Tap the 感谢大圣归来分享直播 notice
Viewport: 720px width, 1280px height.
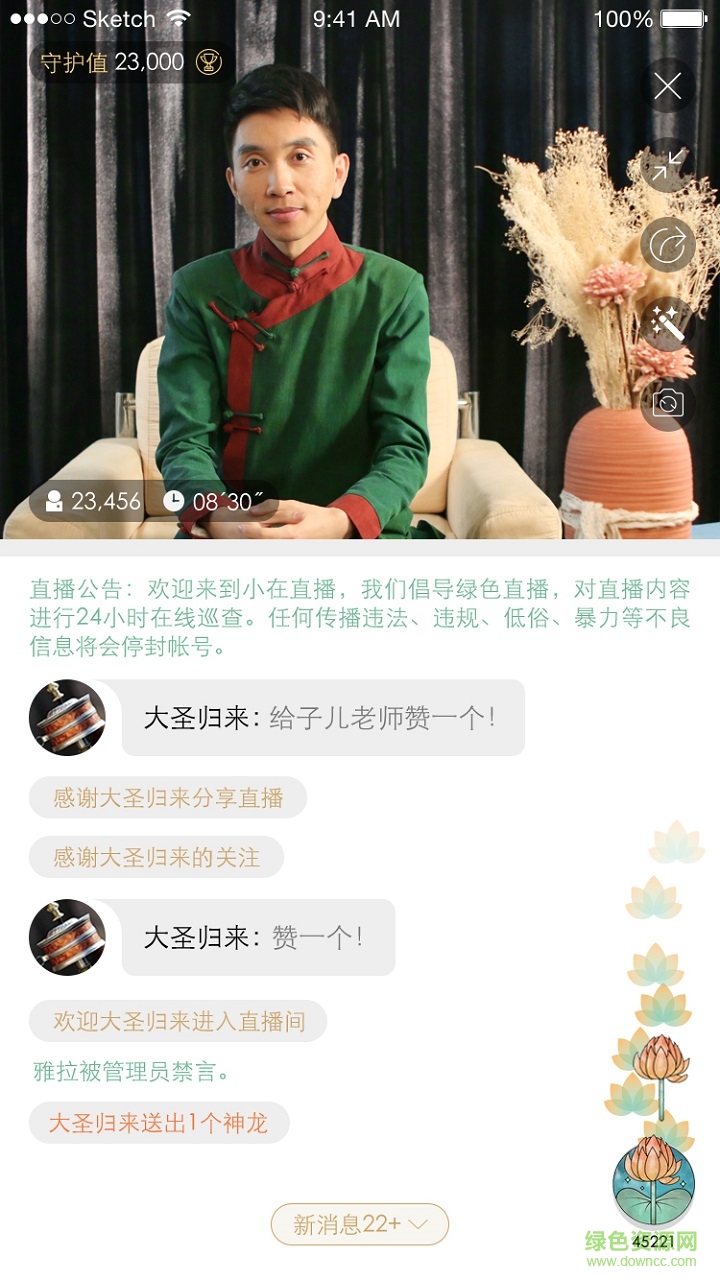(x=170, y=797)
